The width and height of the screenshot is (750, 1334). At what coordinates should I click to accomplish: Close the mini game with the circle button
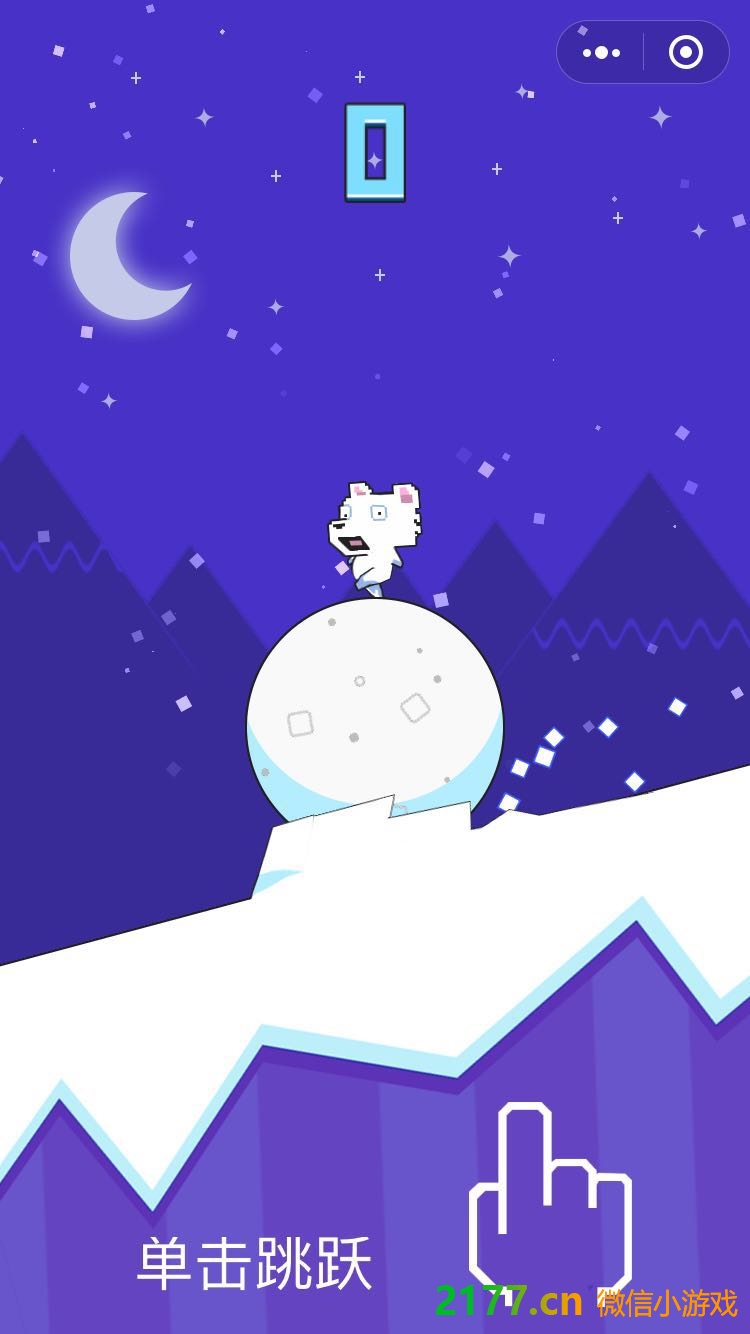pyautogui.click(x=686, y=52)
